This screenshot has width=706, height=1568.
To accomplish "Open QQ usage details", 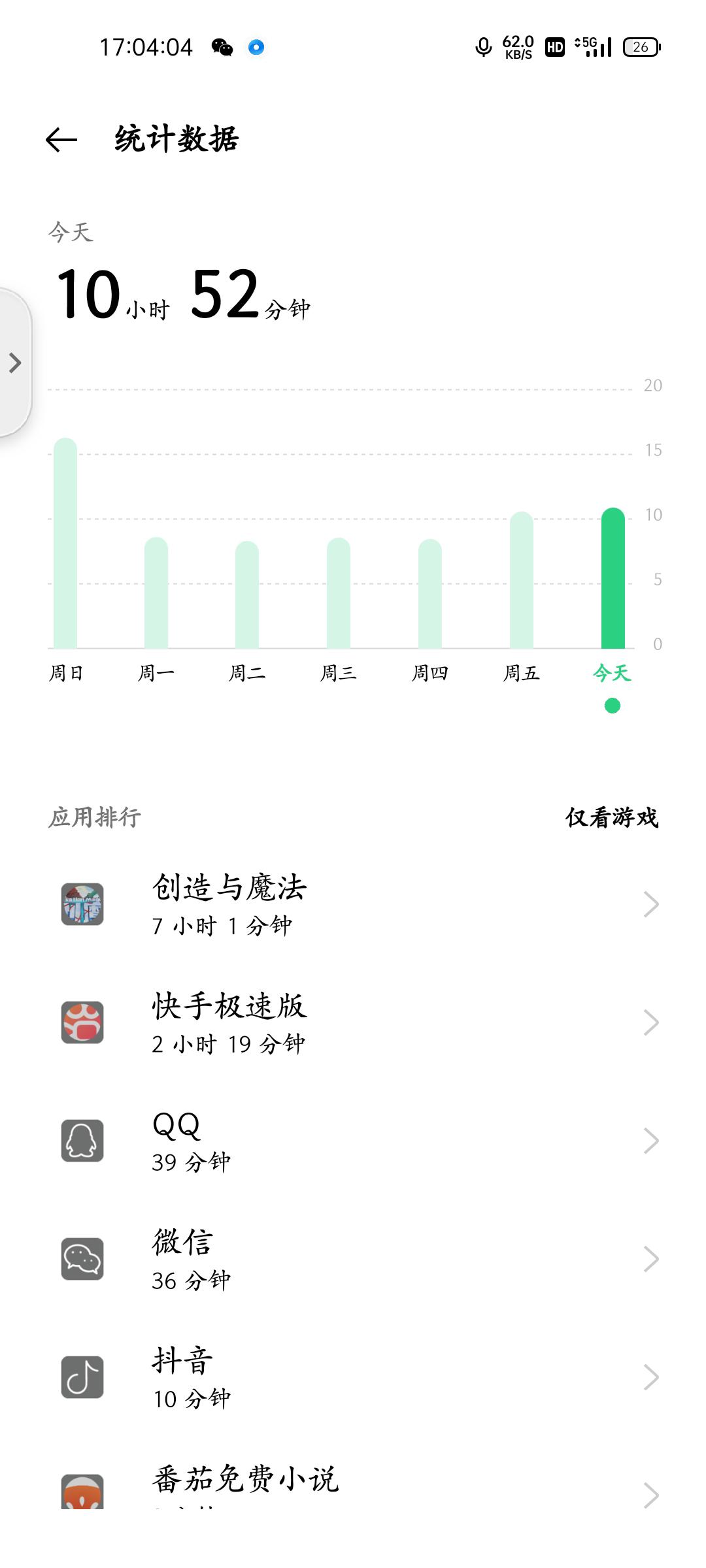I will pyautogui.click(x=353, y=1141).
